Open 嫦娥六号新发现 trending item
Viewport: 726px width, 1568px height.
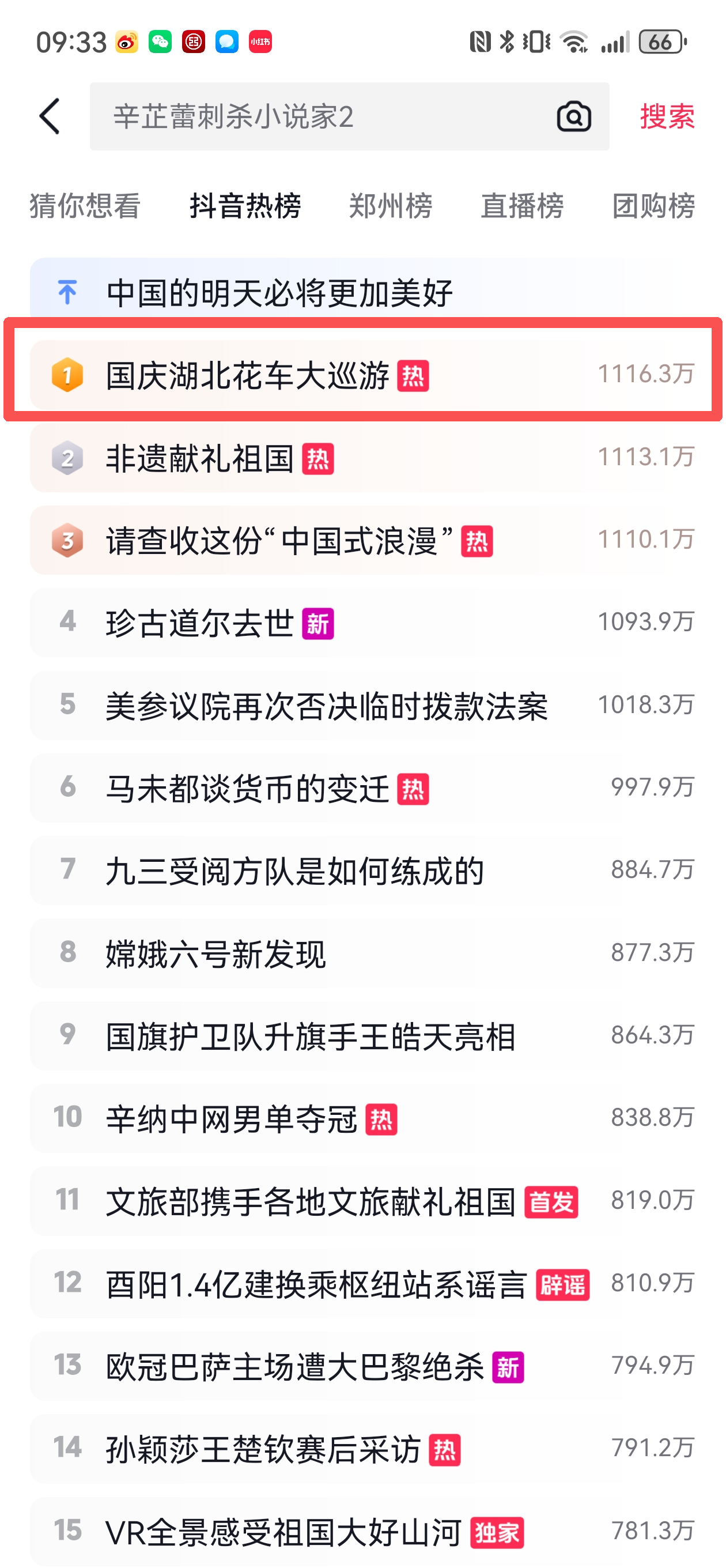tap(215, 953)
